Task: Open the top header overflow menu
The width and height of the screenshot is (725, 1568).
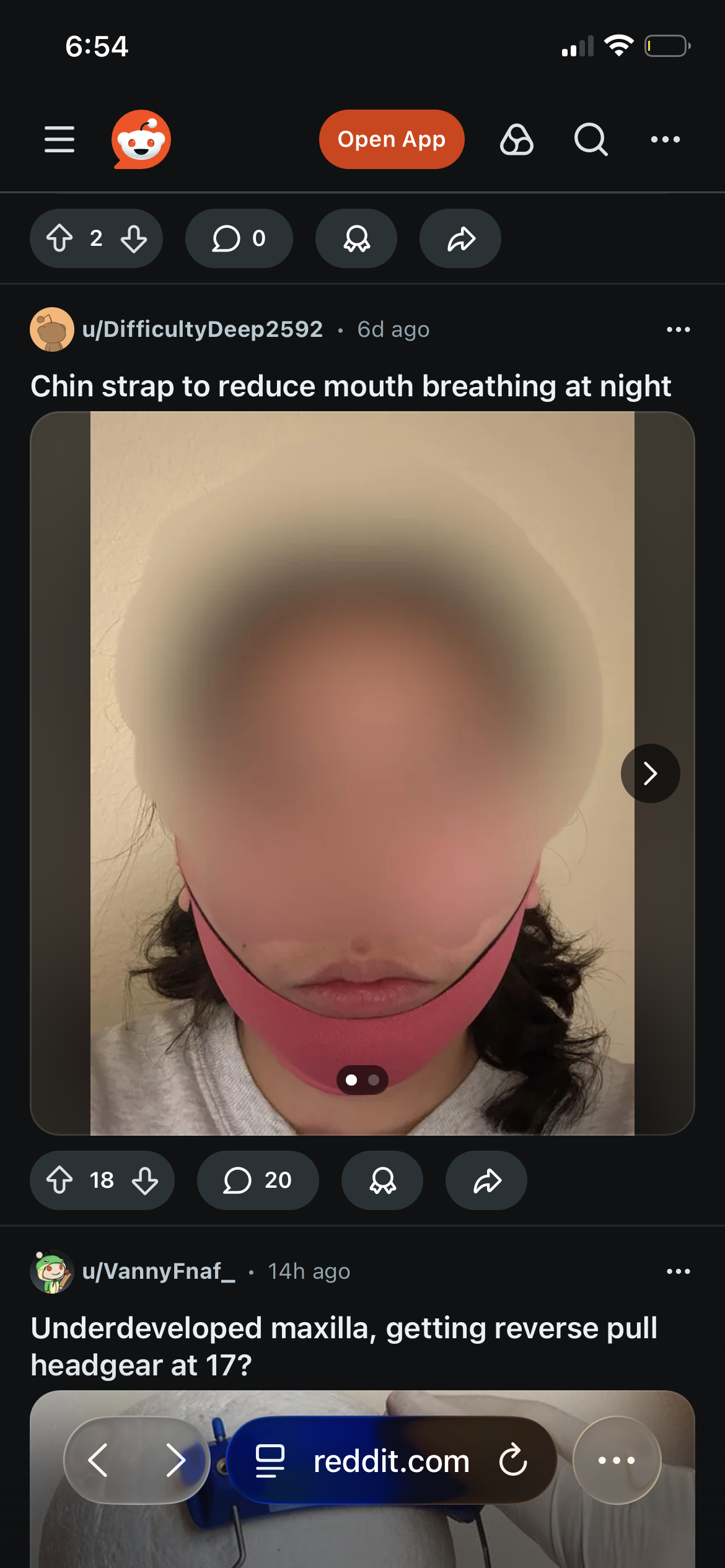Action: pos(666,139)
